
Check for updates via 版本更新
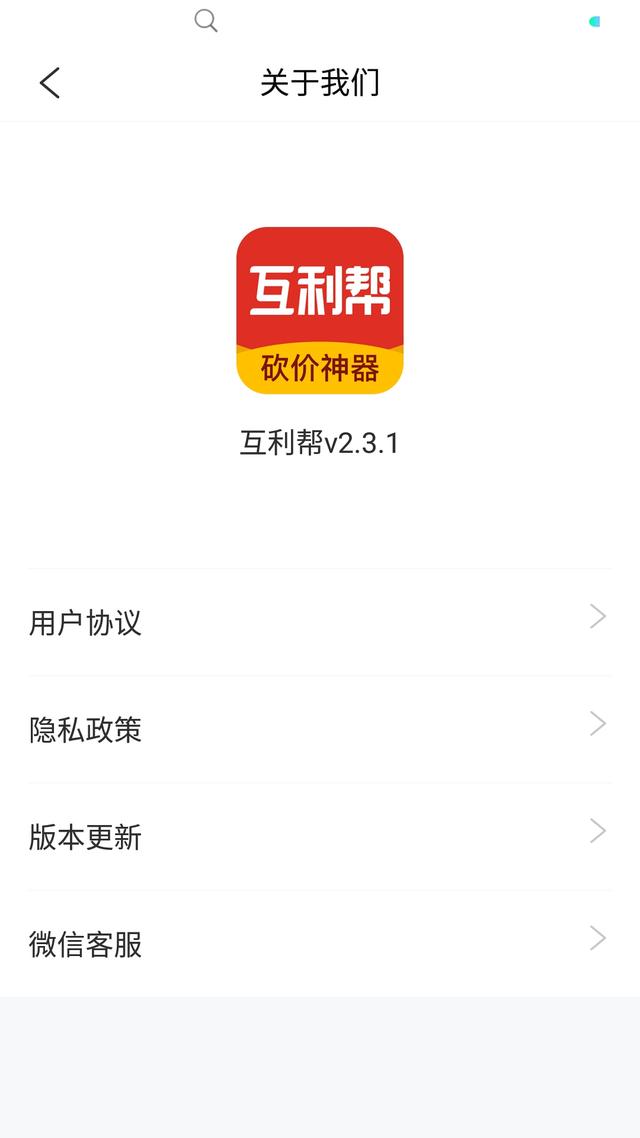320,837
